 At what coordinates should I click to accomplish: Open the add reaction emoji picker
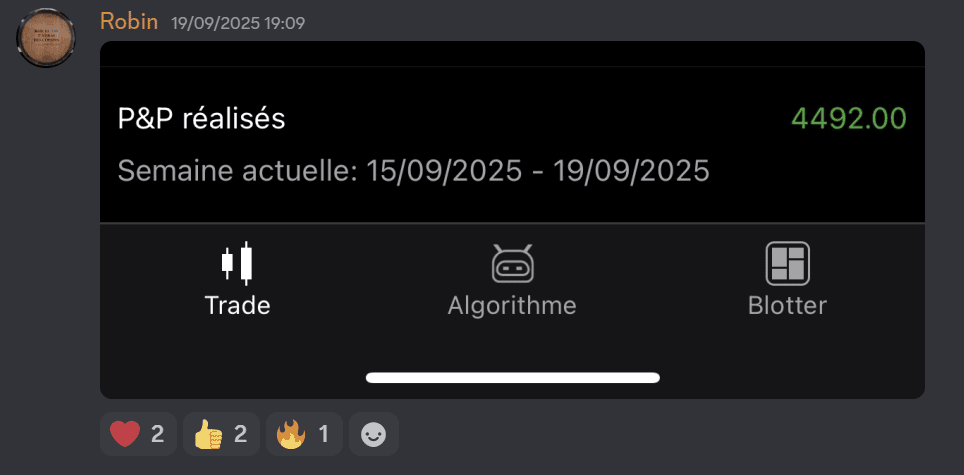(x=373, y=435)
